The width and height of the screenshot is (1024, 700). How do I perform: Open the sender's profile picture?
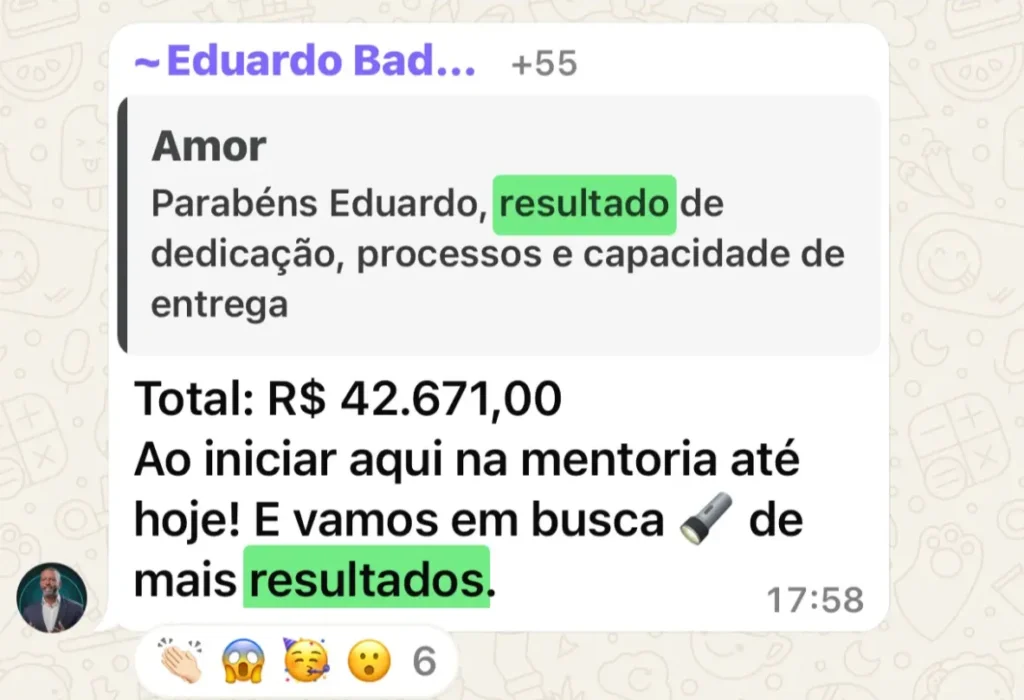click(52, 599)
